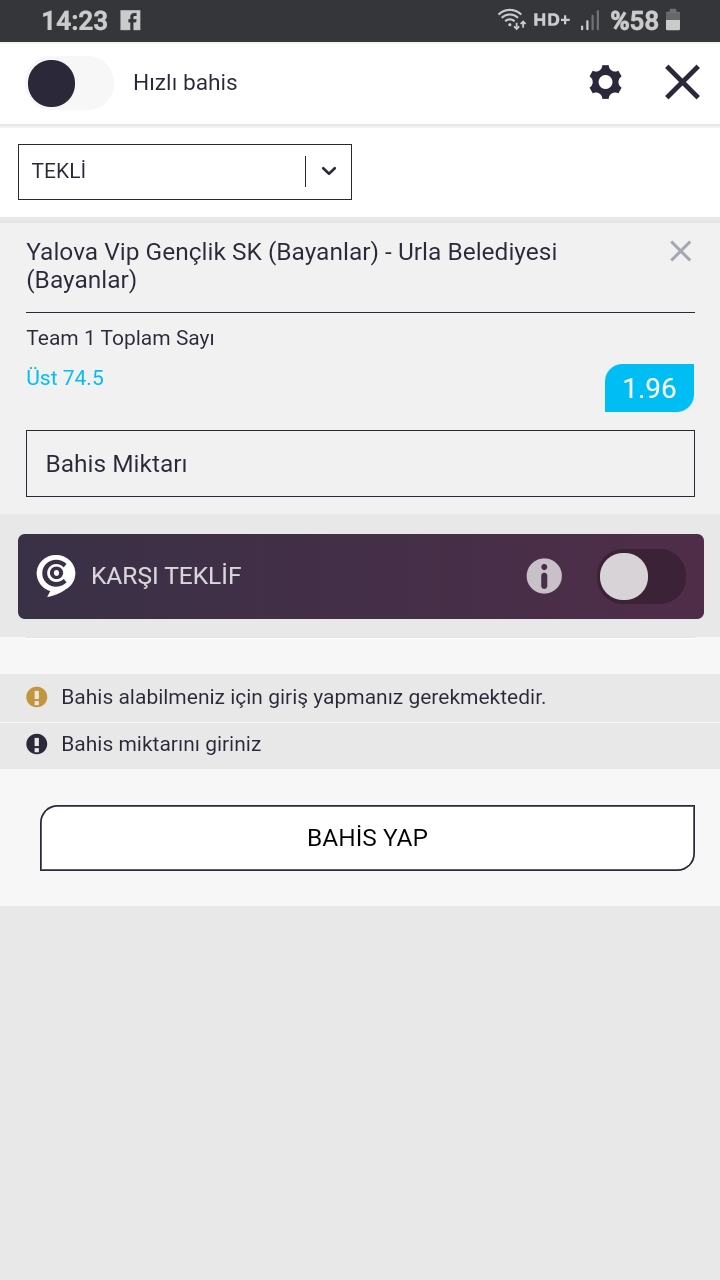The image size is (720, 1280).
Task: Focus the Bahis Miktarı input field
Action: coord(360,464)
